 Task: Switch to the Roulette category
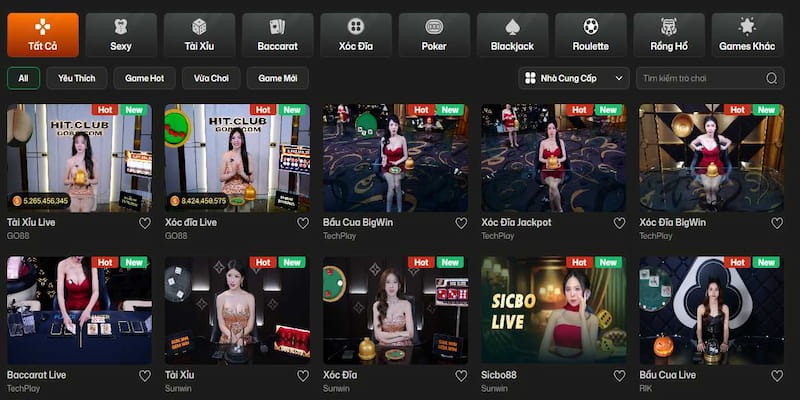click(590, 34)
